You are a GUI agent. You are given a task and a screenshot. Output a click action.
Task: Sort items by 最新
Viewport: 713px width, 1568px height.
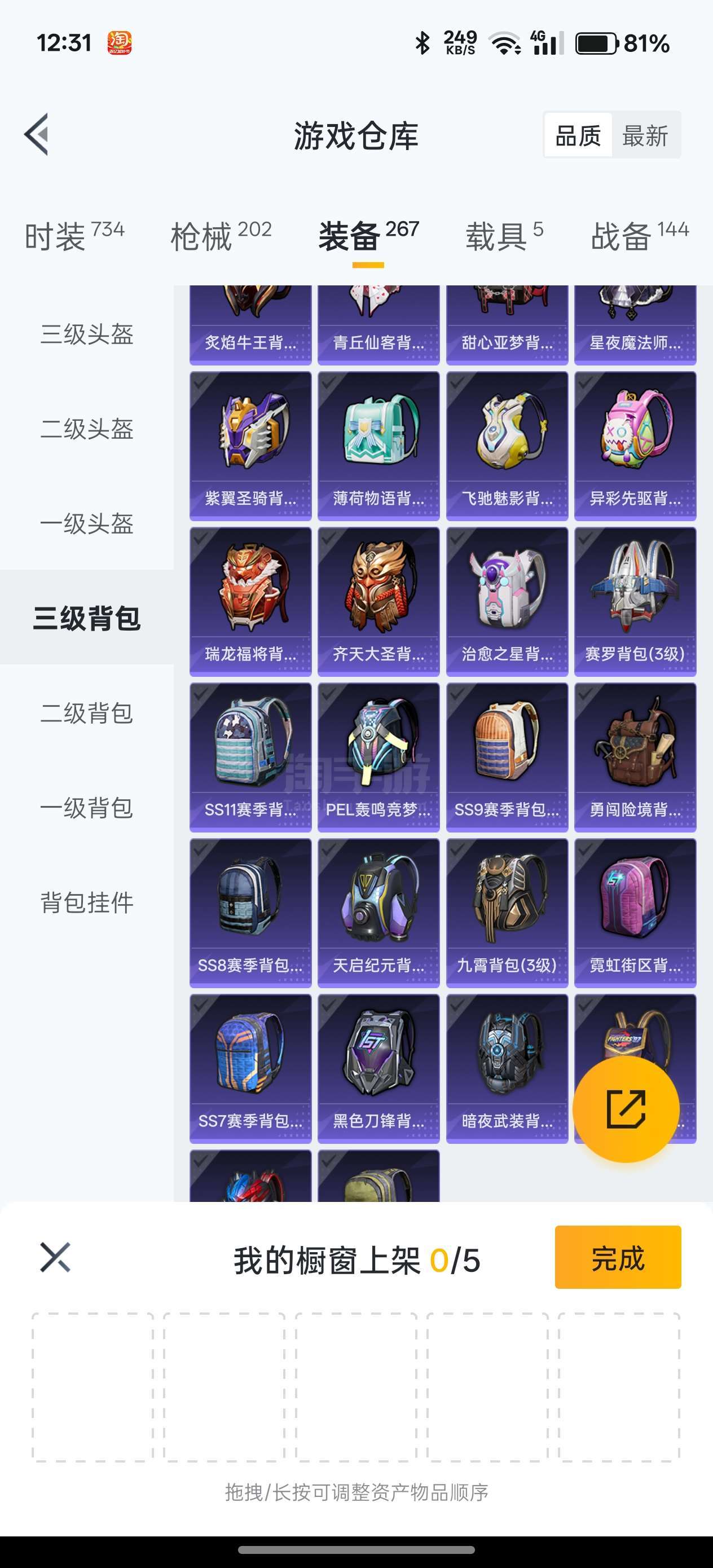645,135
